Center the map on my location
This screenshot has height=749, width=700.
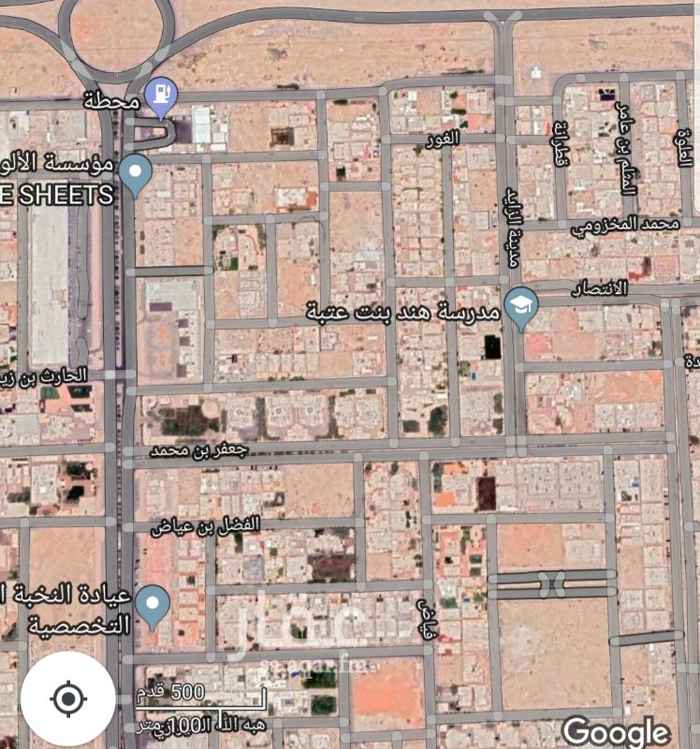[x=68, y=699]
